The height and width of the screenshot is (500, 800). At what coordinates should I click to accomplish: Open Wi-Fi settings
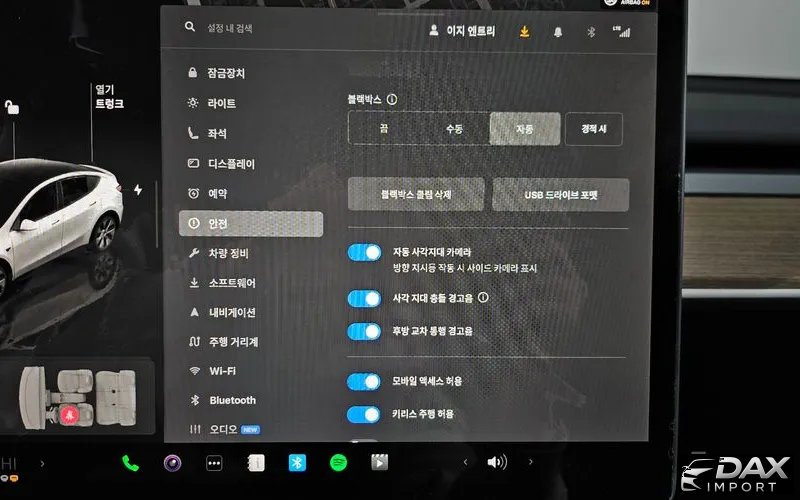pyautogui.click(x=222, y=371)
